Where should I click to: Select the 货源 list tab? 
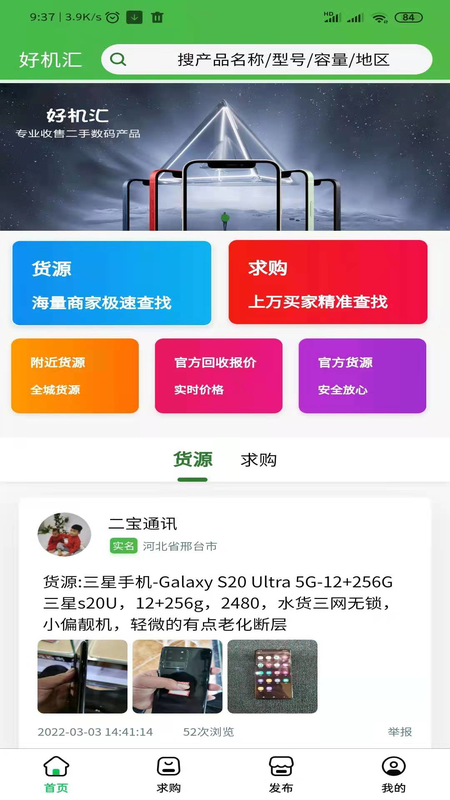pyautogui.click(x=193, y=460)
